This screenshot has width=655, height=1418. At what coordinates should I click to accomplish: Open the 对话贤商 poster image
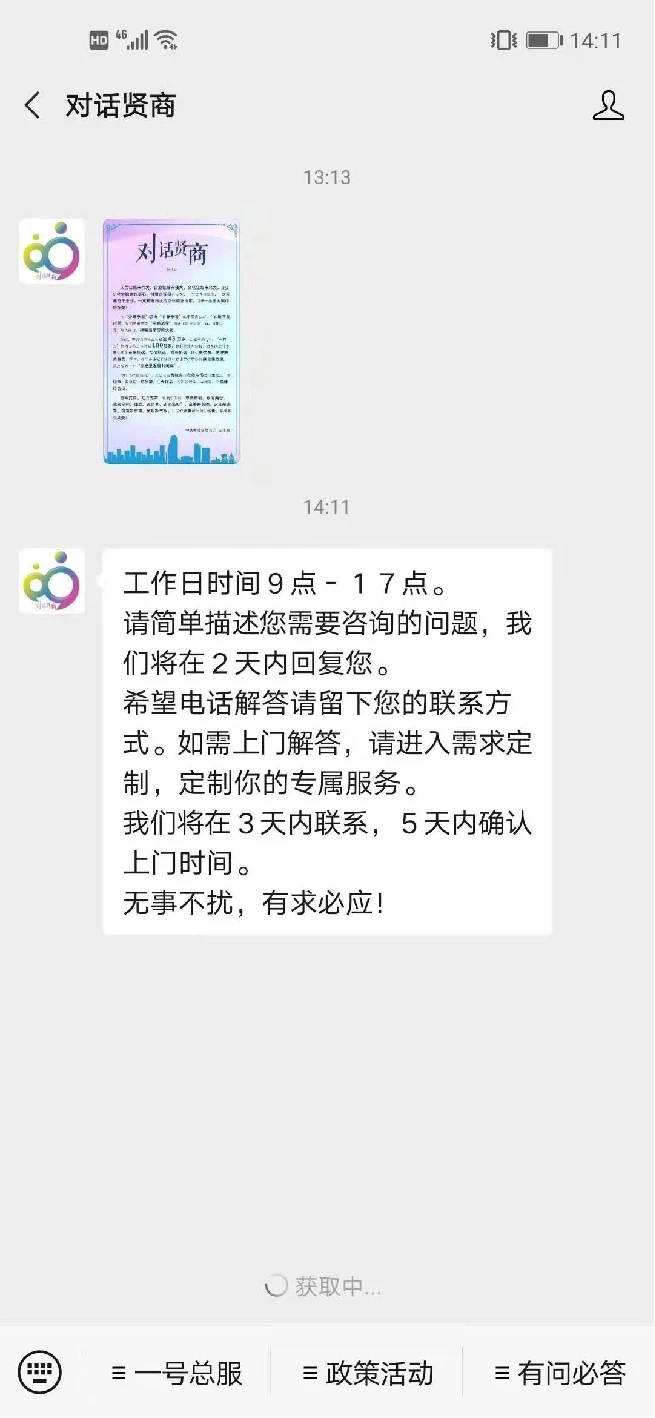coord(171,341)
